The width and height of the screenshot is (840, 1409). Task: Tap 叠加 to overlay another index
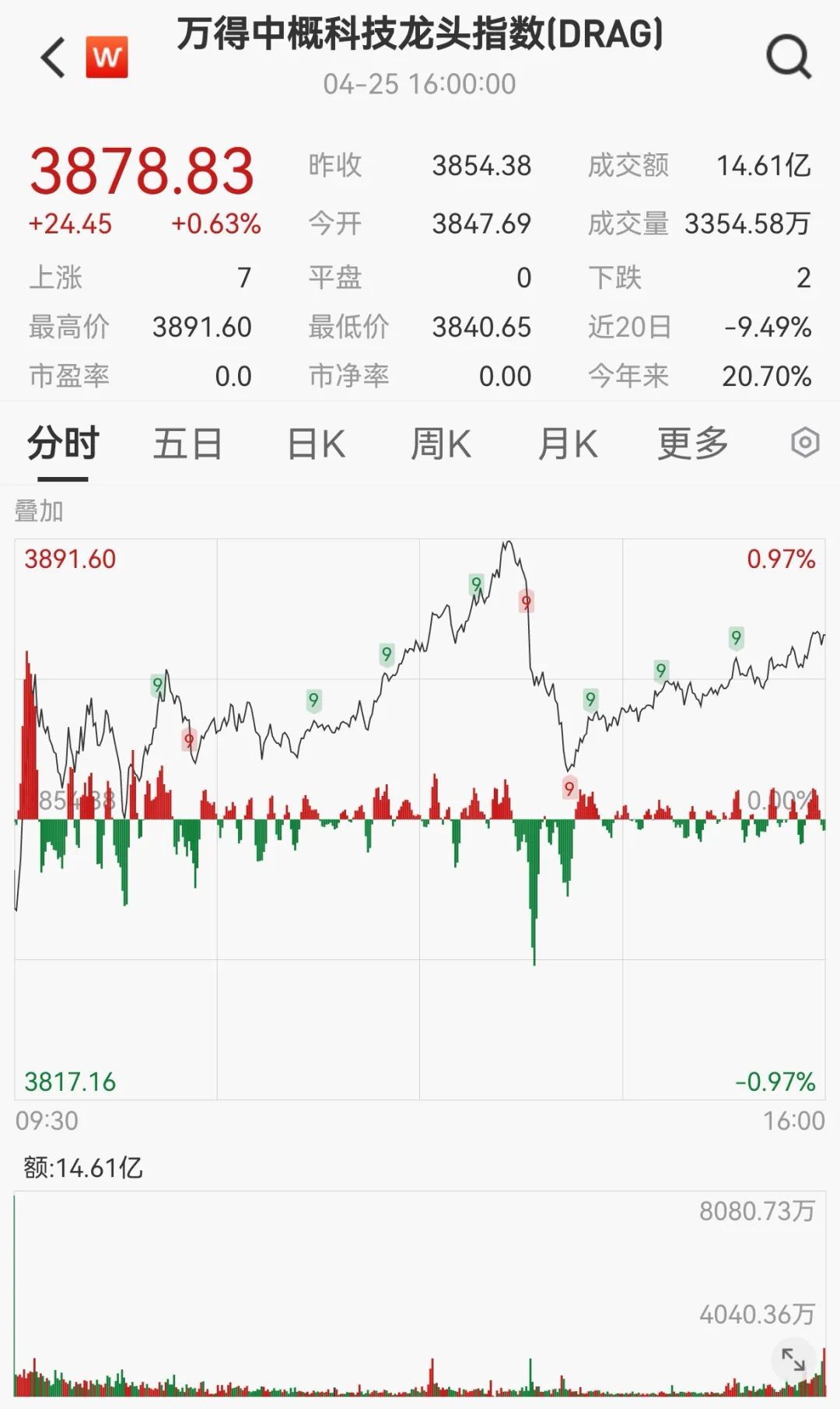tap(39, 511)
